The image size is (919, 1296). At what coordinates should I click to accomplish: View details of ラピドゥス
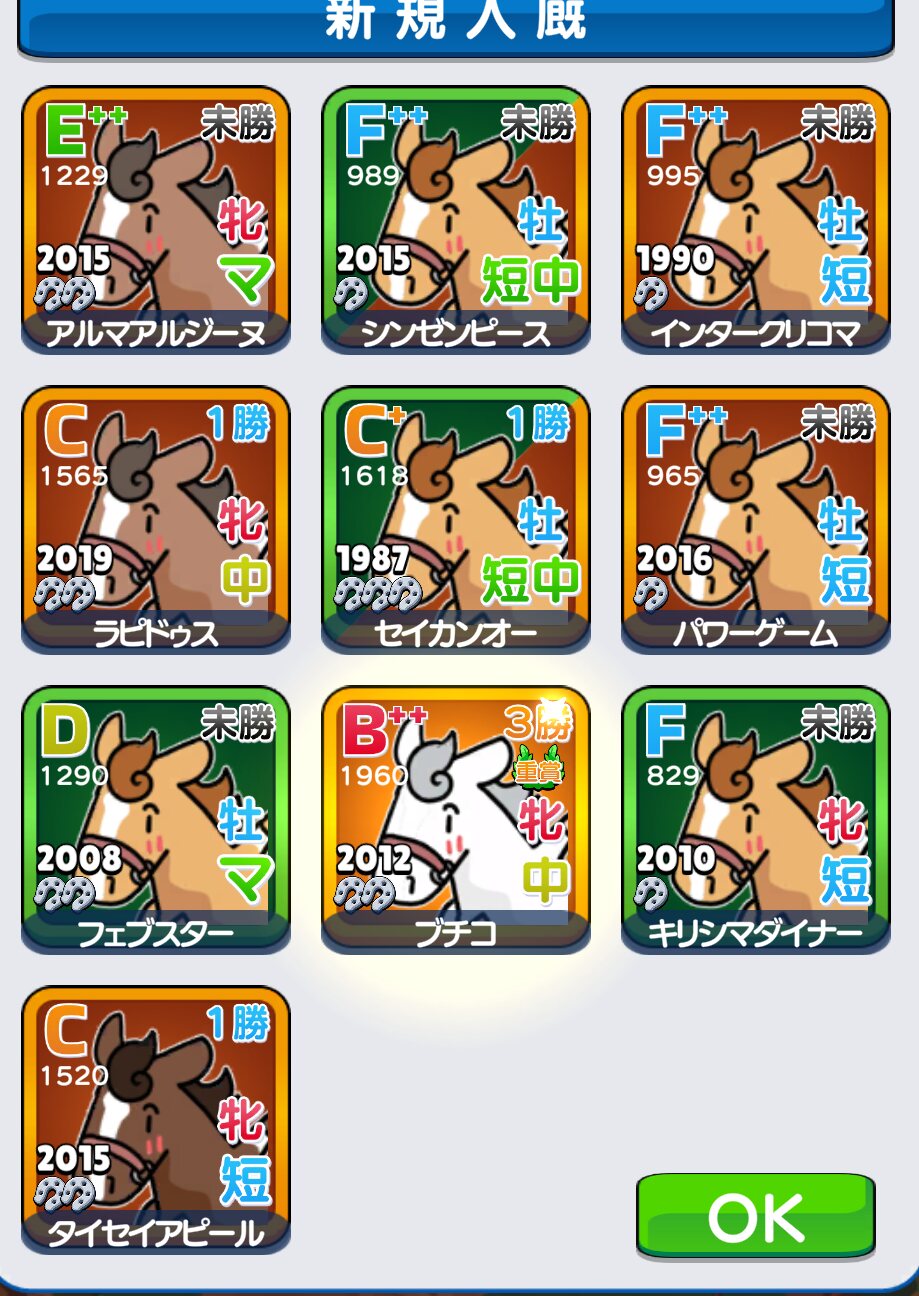click(x=156, y=520)
